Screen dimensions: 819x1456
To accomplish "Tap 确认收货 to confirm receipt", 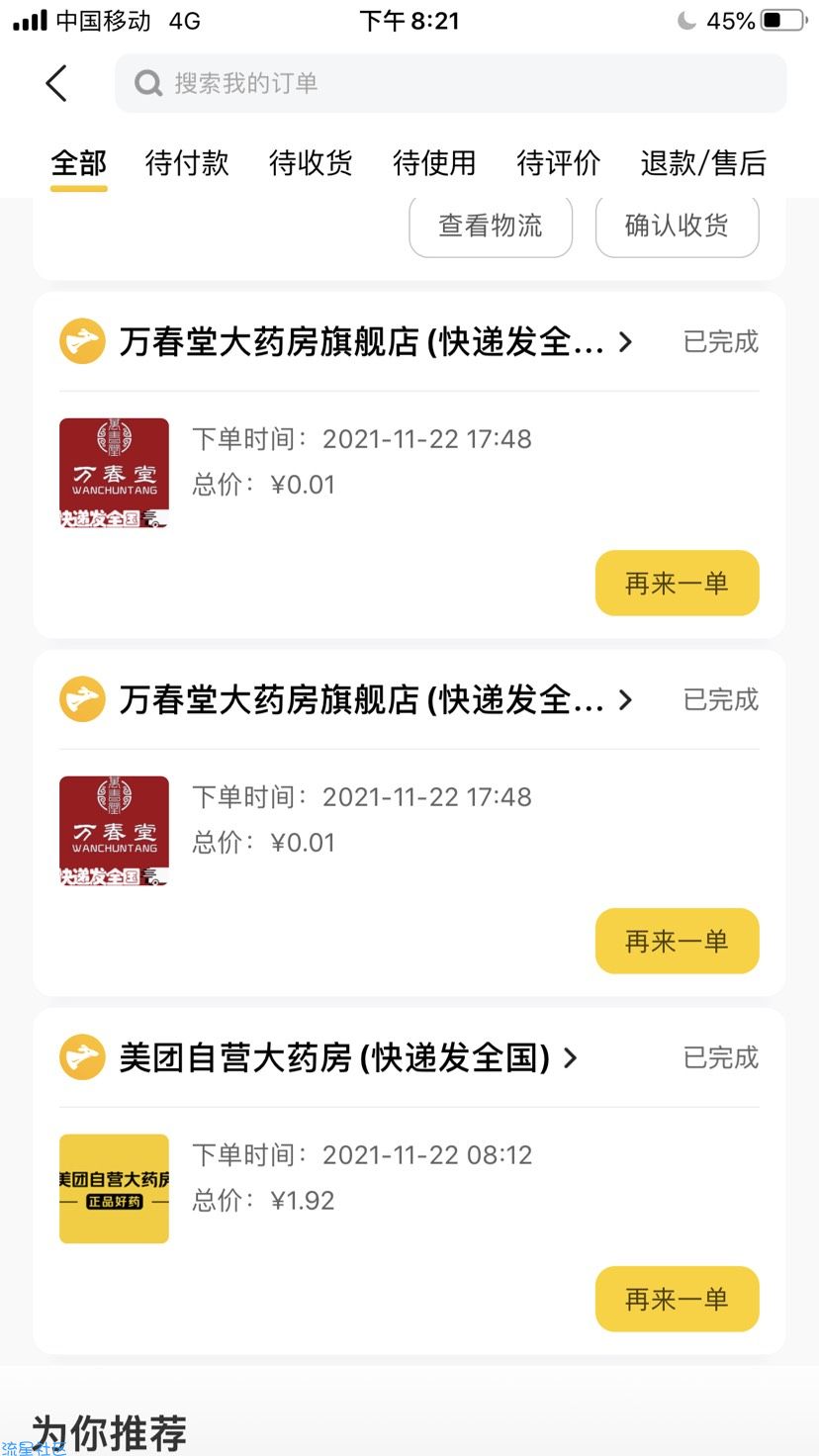I will click(677, 226).
